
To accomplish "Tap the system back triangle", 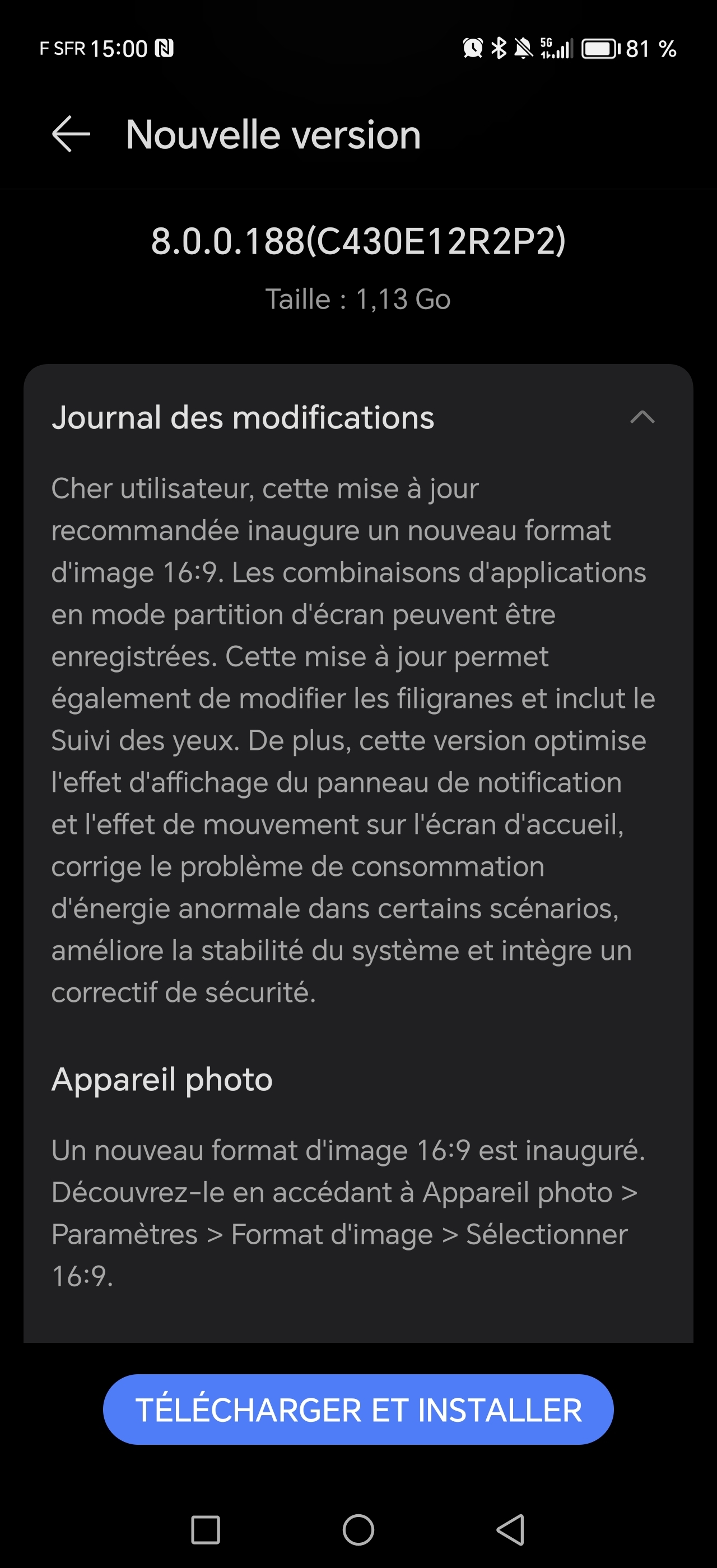I will [511, 1530].
